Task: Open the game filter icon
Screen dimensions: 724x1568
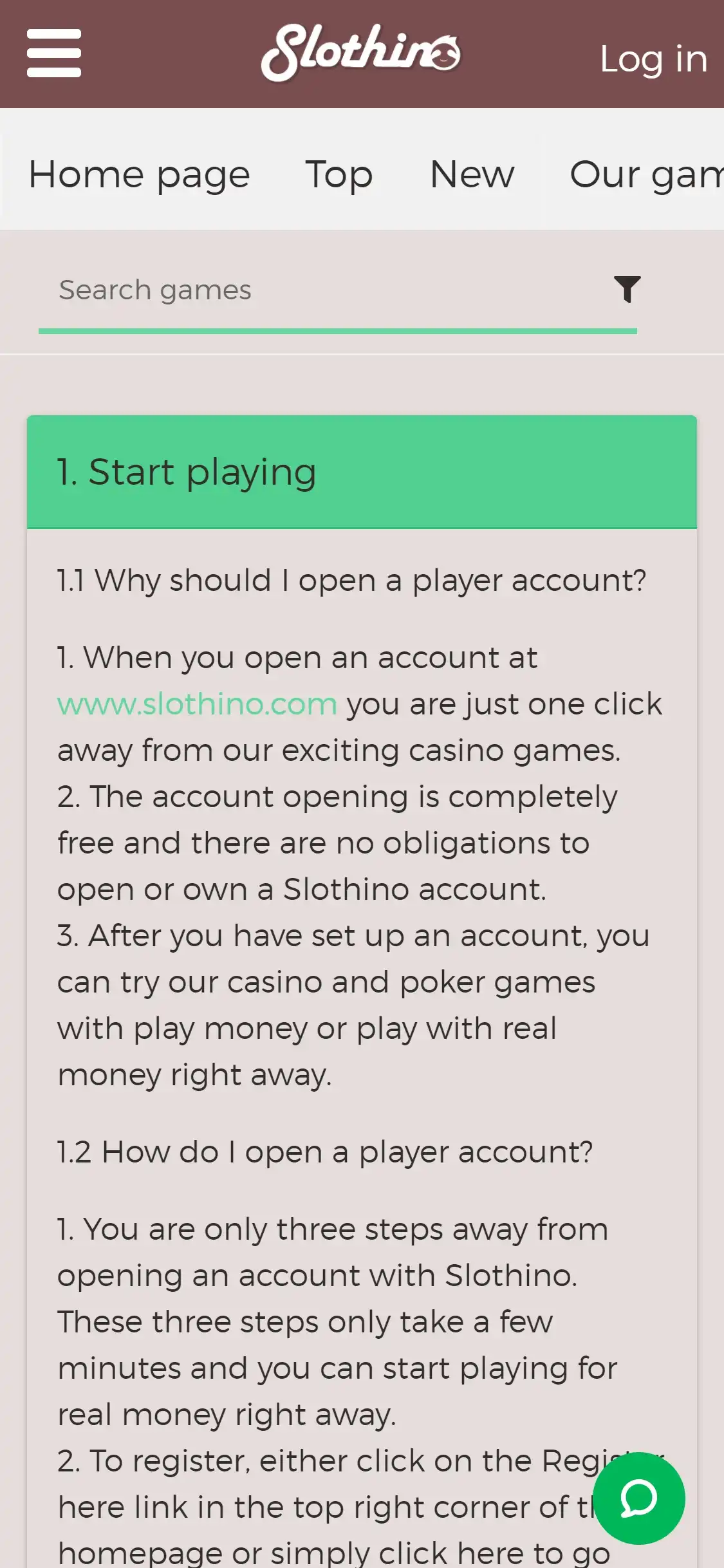Action: [x=627, y=290]
